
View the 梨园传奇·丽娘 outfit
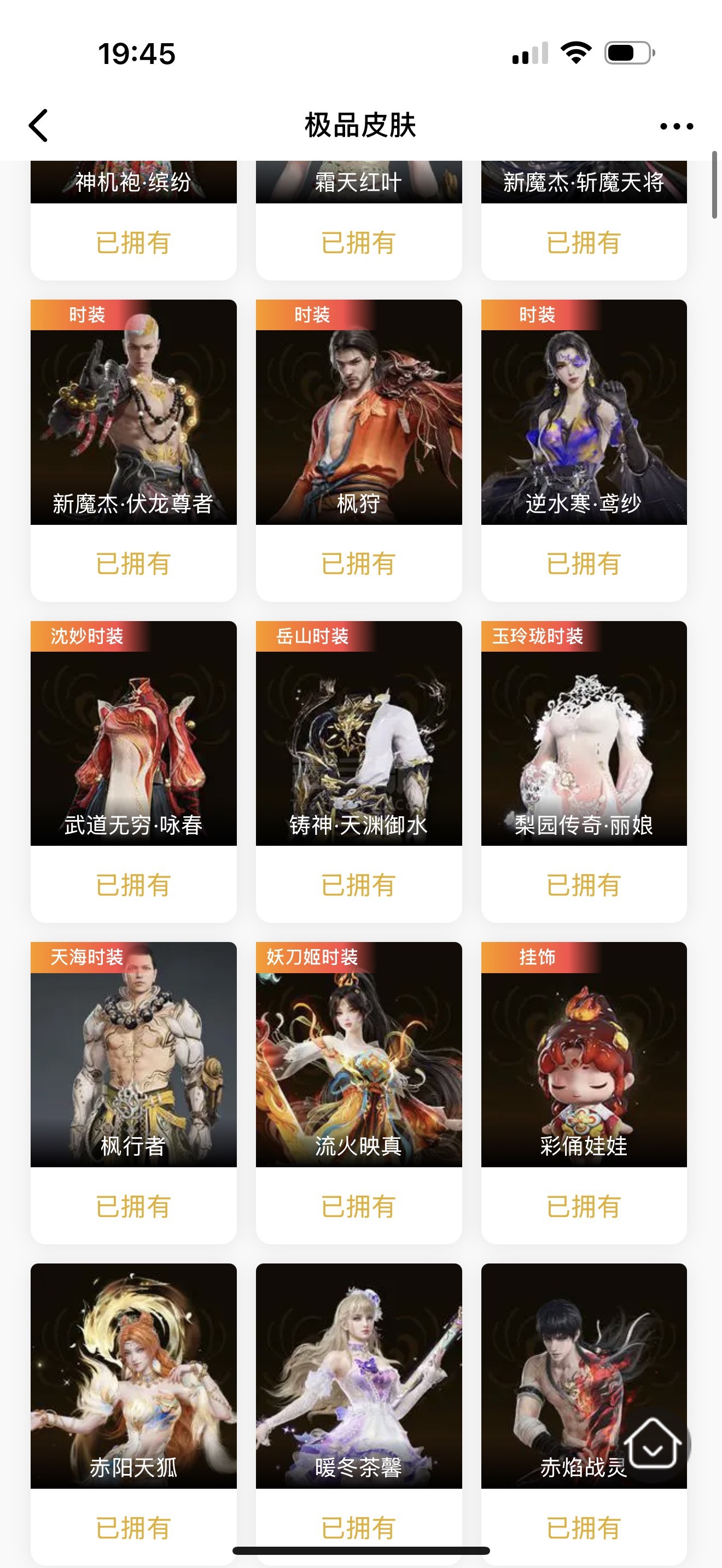point(584,771)
